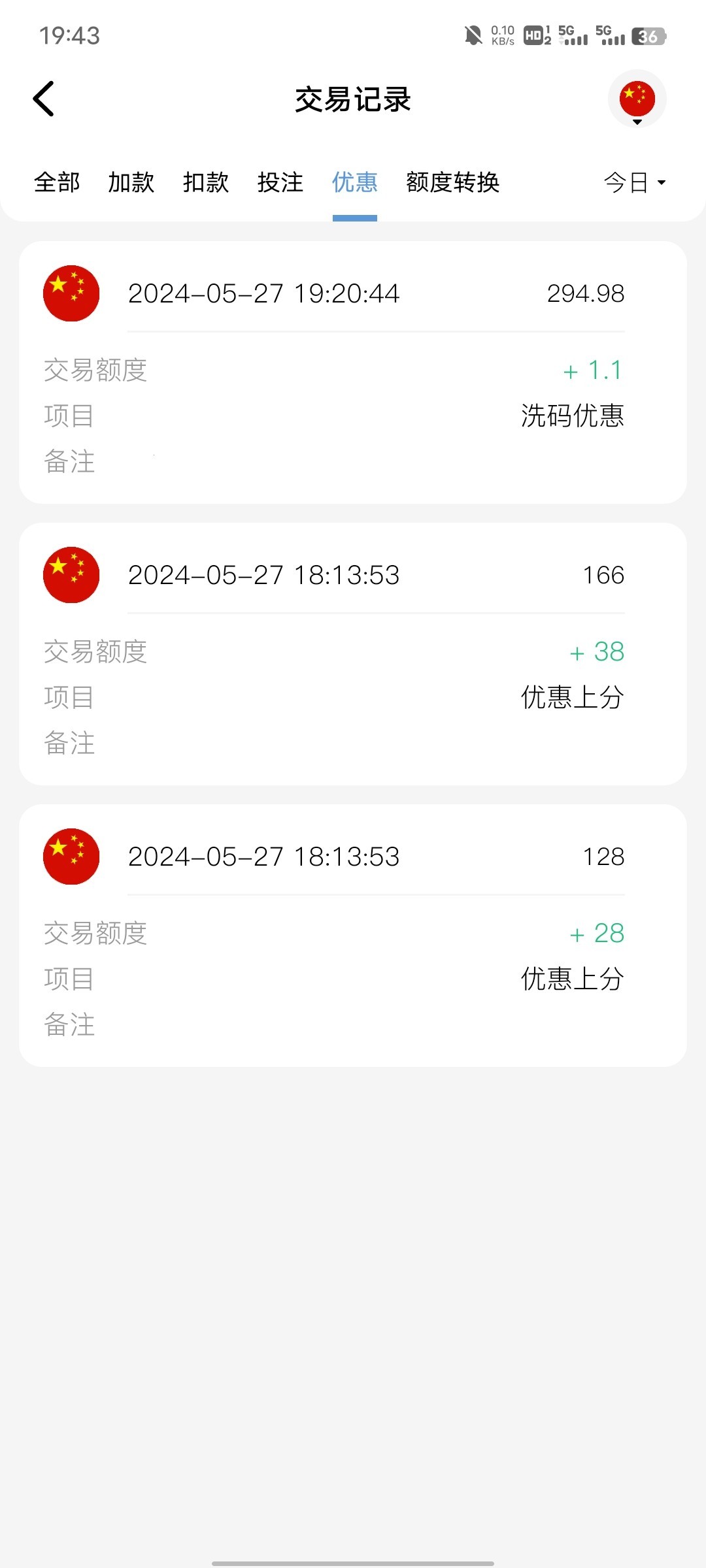Open the flag currency selector dropdown

point(637,99)
